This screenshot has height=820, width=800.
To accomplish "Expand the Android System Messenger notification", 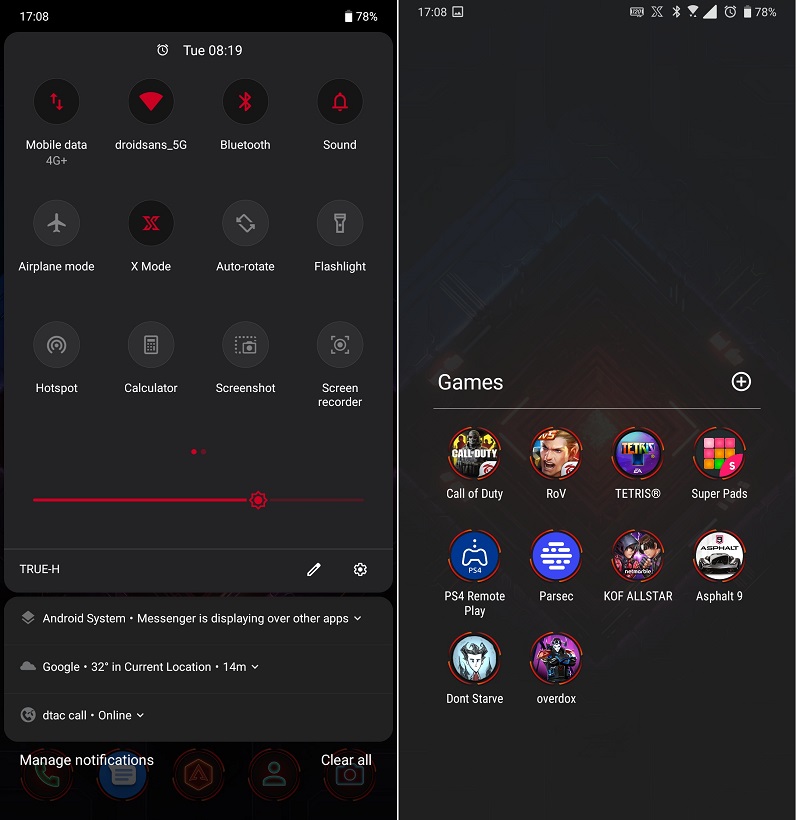I will point(357,619).
